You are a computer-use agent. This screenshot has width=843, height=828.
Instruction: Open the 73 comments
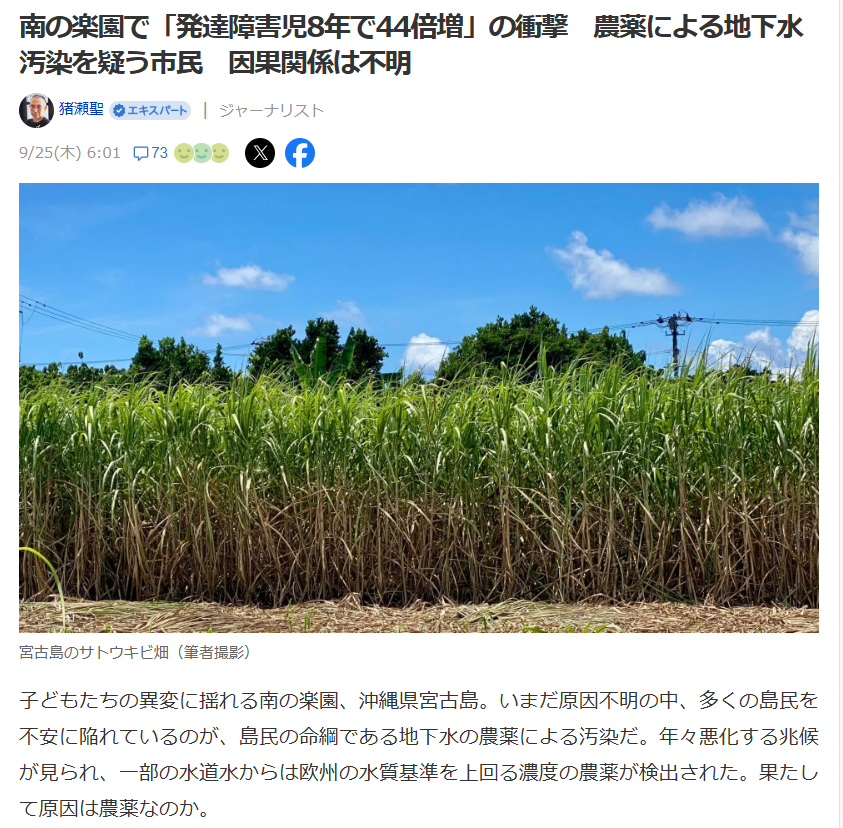(151, 153)
